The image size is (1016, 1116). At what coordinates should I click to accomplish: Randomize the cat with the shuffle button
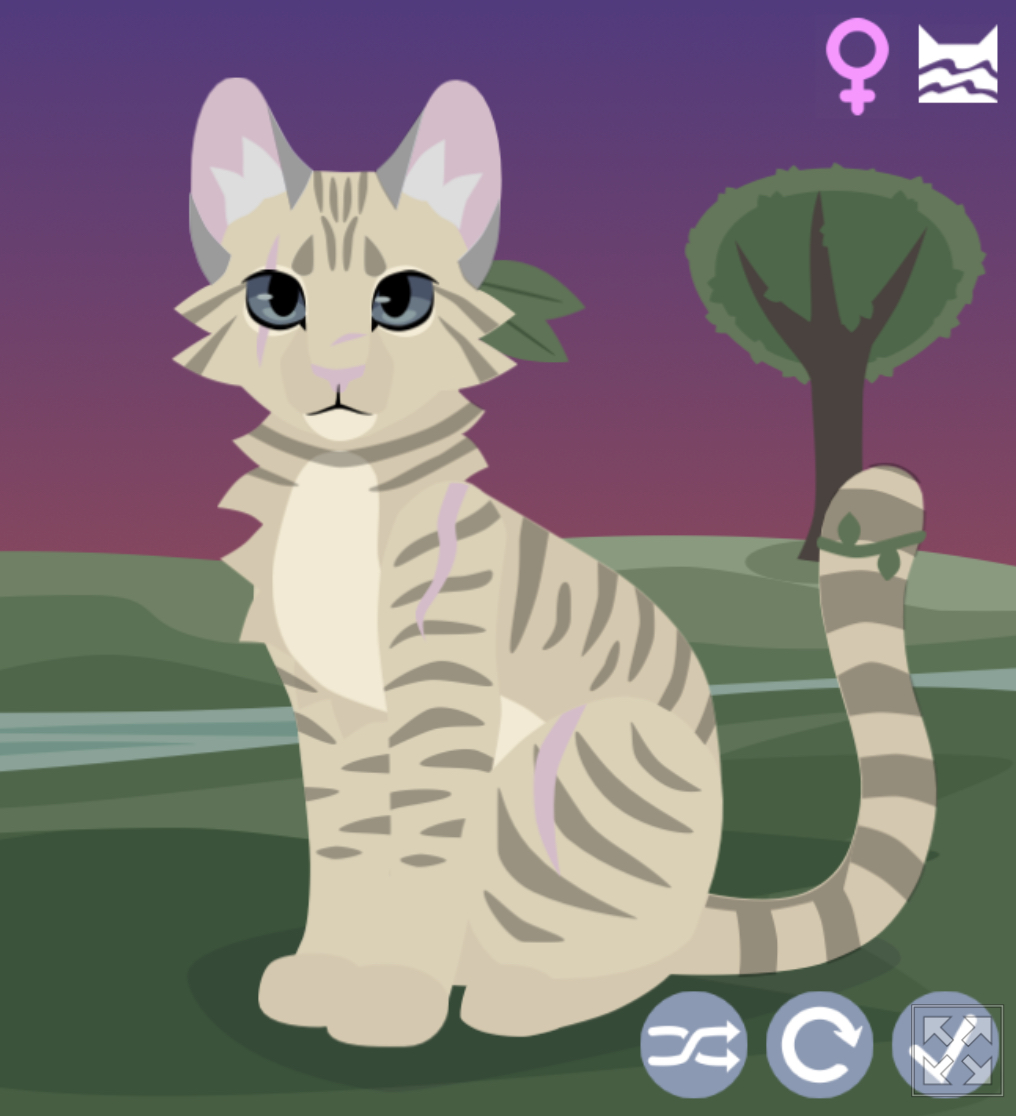693,1045
